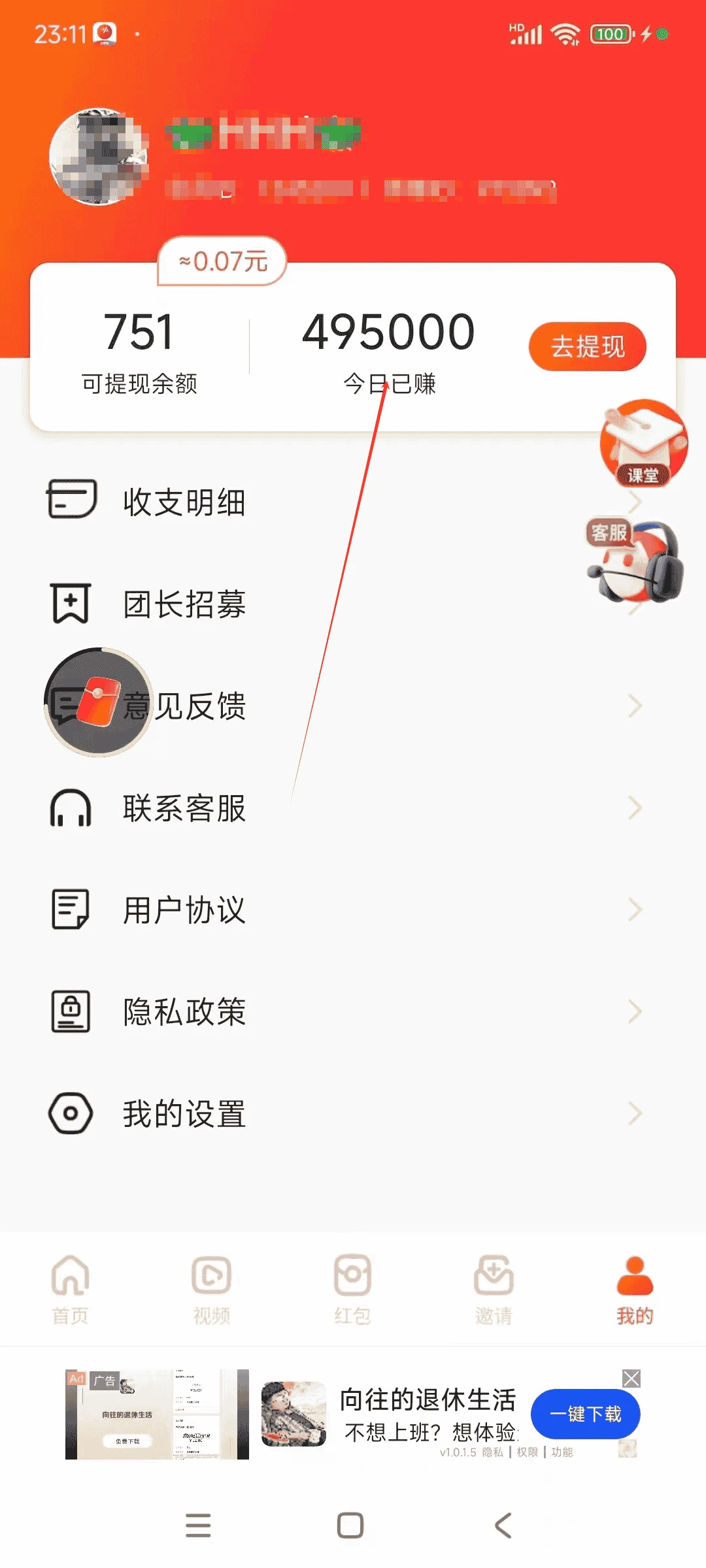Viewport: 706px width, 1568px height.
Task: Open the 隐私政策 lock badge icon
Action: click(70, 1011)
